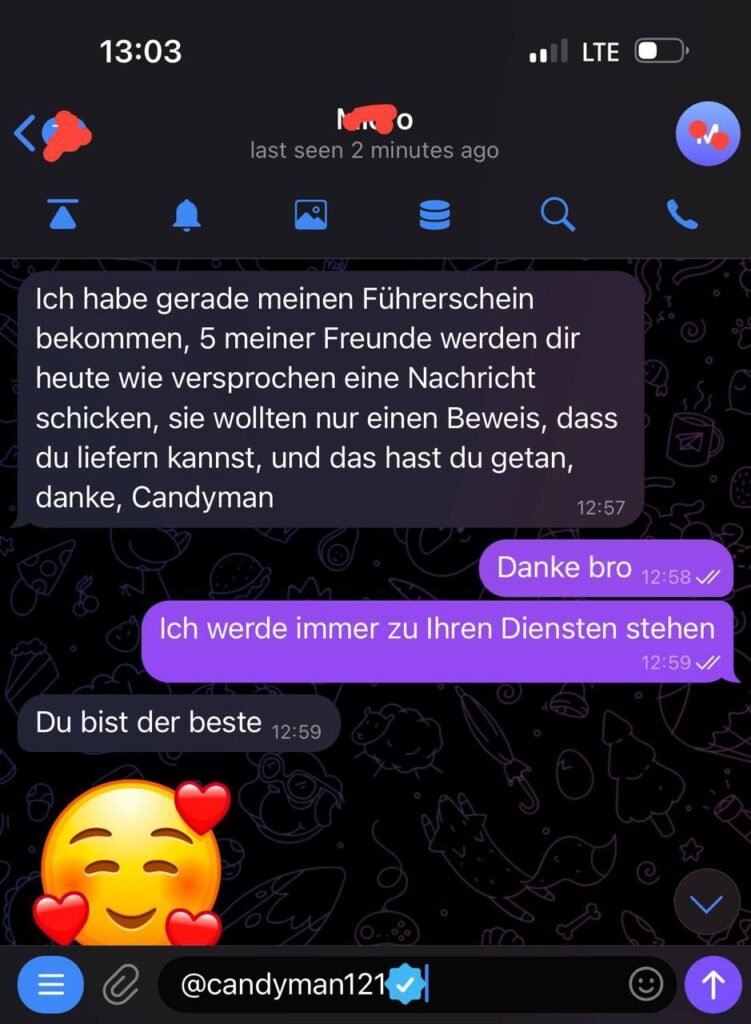Search within this chat
This screenshot has height=1024, width=751.
pos(557,214)
